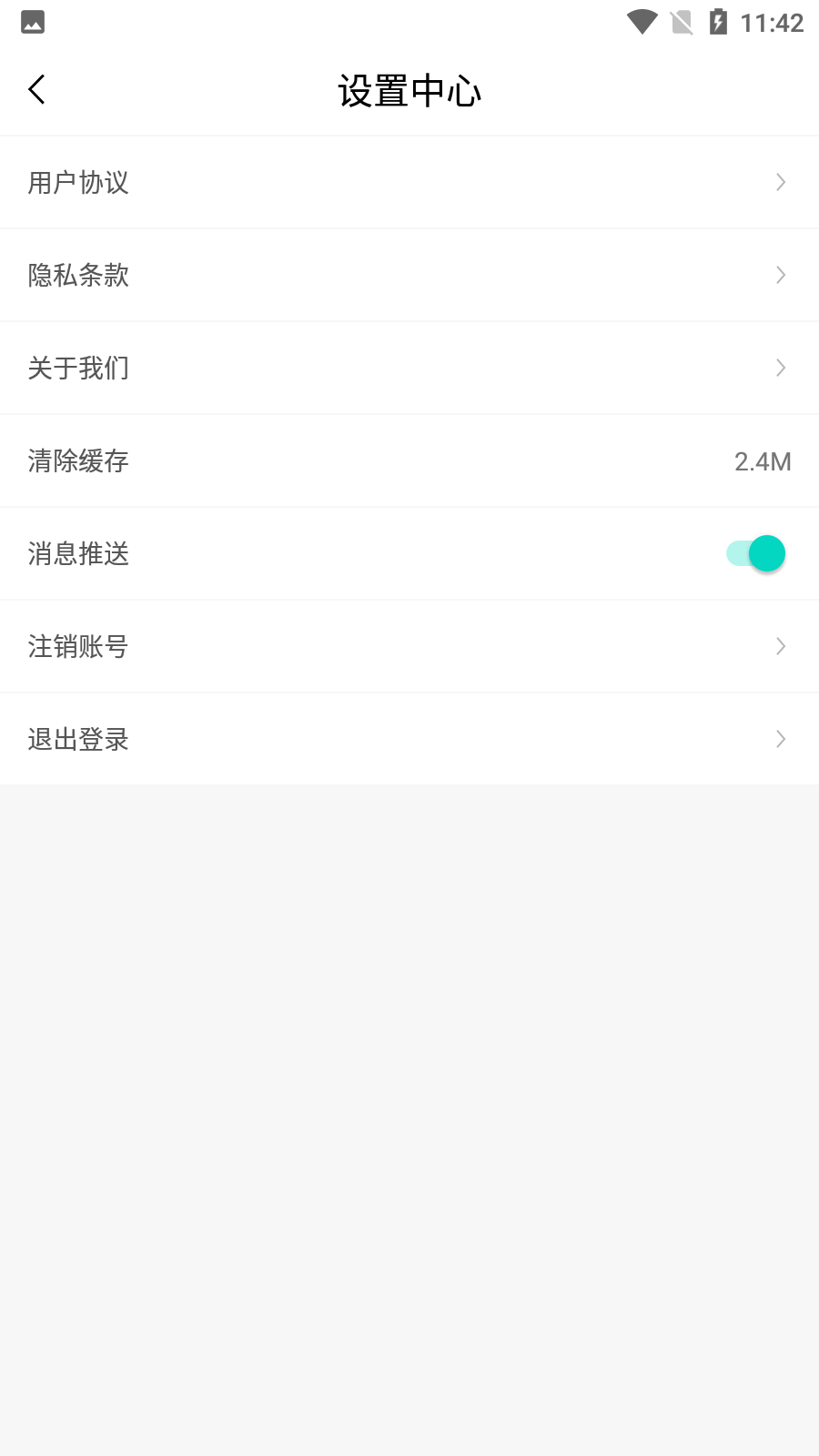Image resolution: width=819 pixels, height=1456 pixels.
Task: Click the 2.4M cache size label
Action: tap(763, 461)
